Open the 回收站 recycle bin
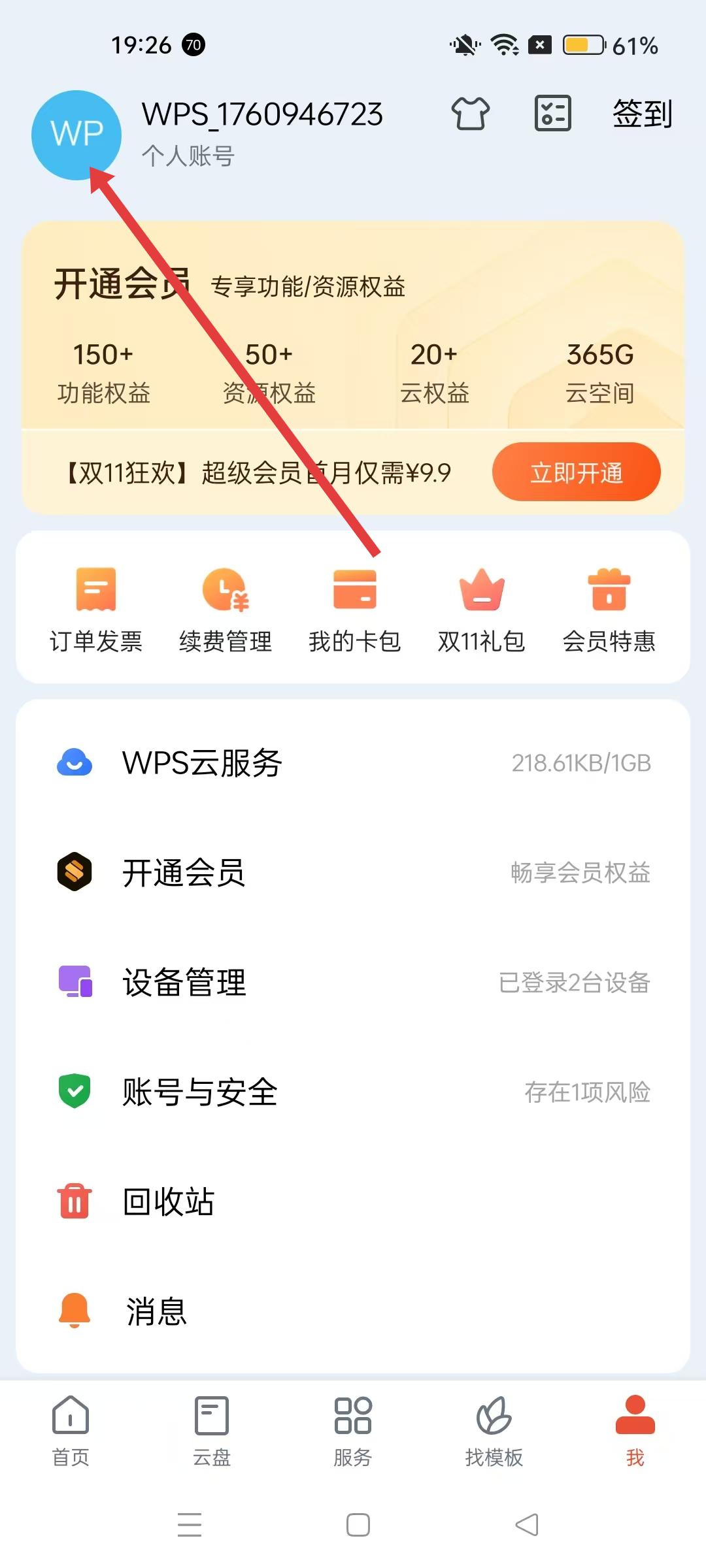The width and height of the screenshot is (706, 1568). click(353, 1202)
